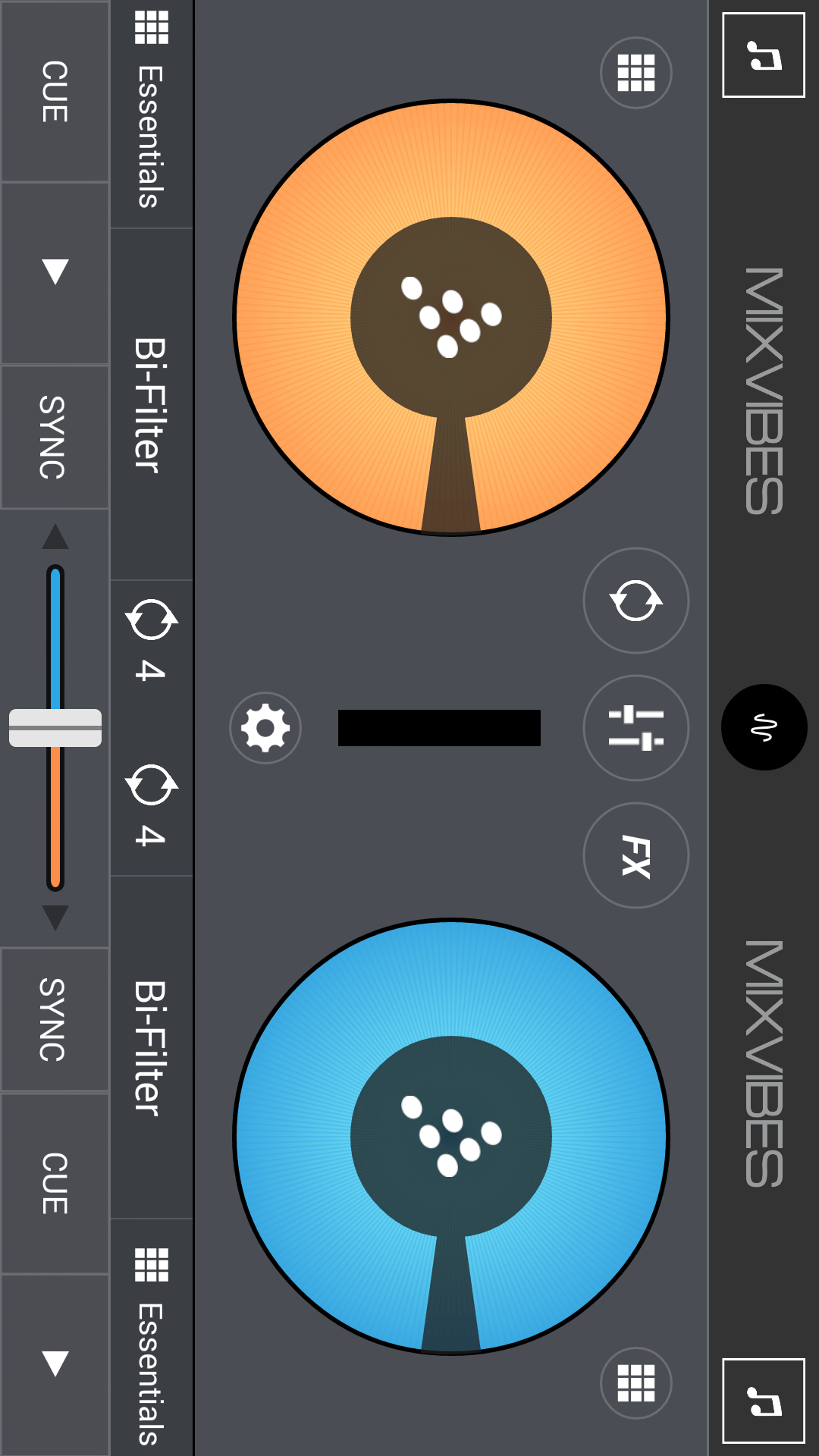Select Bi-Filter effect on blue deck

(x=152, y=1048)
